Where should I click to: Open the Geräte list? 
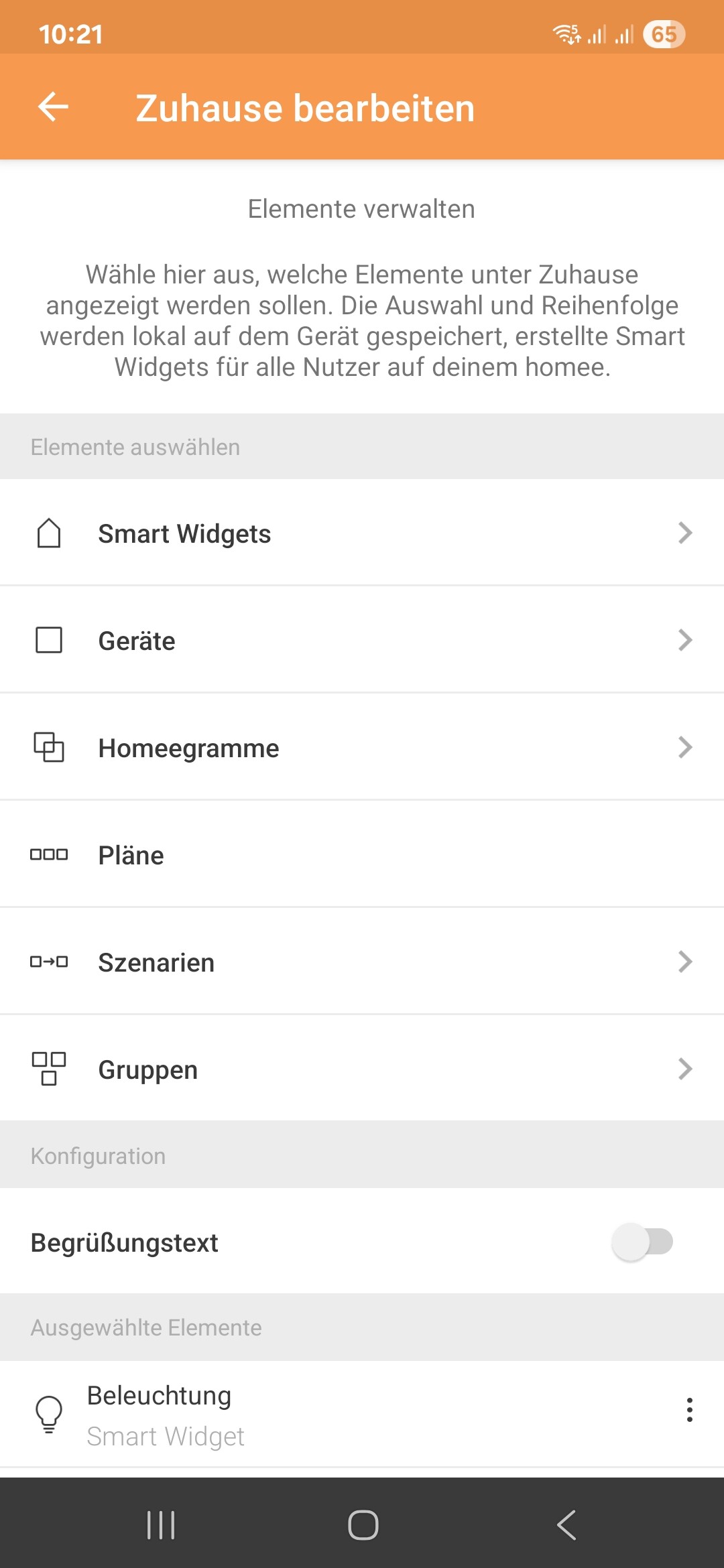(362, 641)
